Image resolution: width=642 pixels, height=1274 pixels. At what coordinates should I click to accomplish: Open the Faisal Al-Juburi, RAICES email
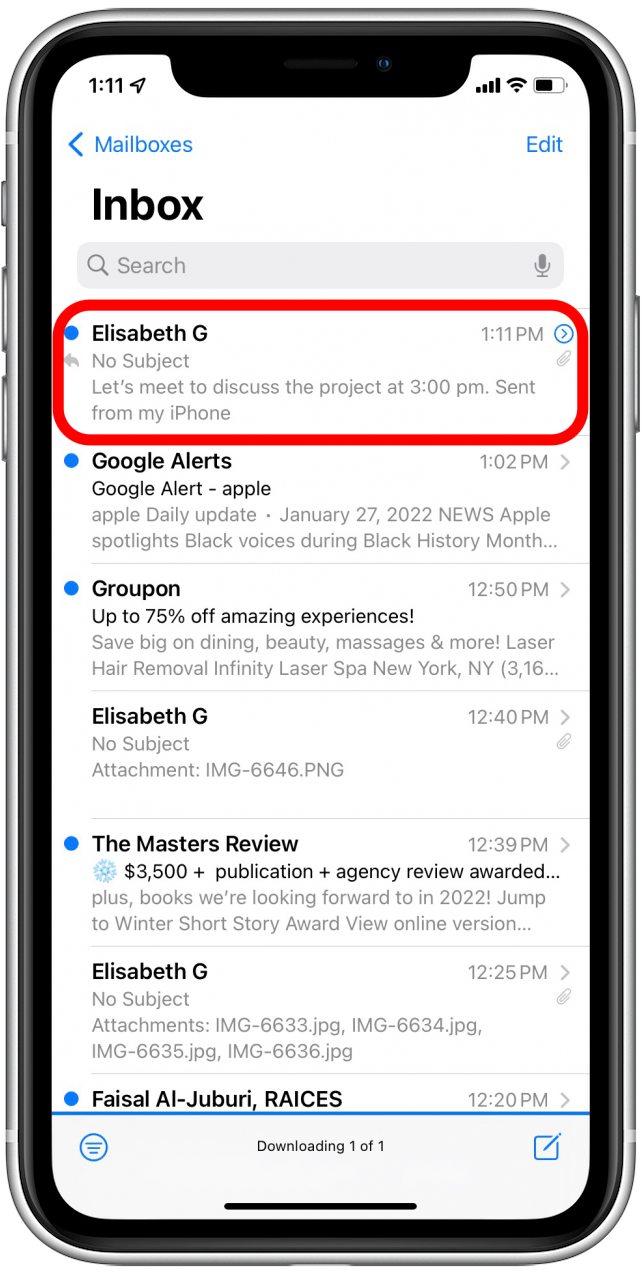coord(320,1099)
